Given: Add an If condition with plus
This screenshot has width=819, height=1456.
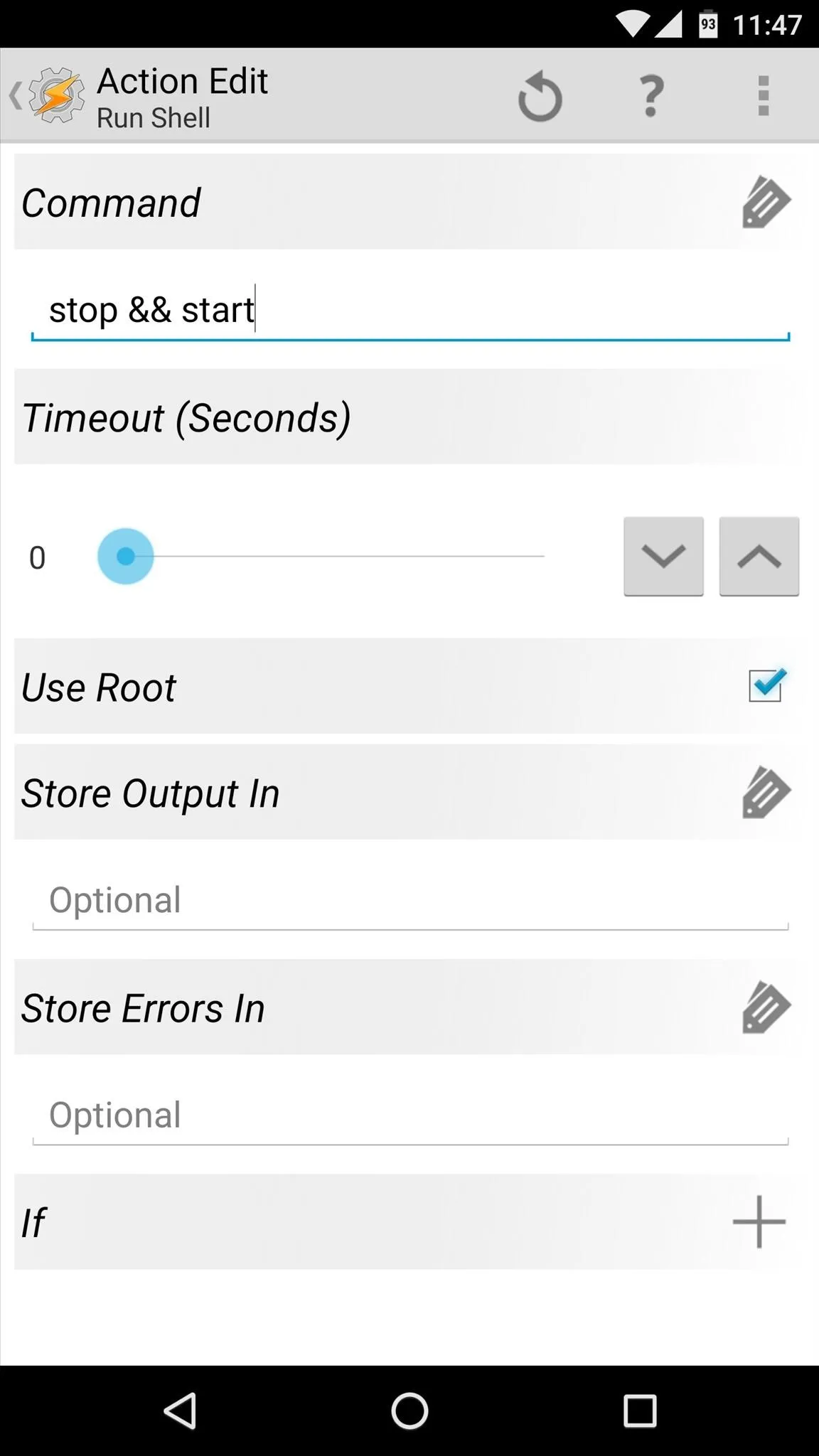Looking at the screenshot, I should click(x=759, y=1221).
